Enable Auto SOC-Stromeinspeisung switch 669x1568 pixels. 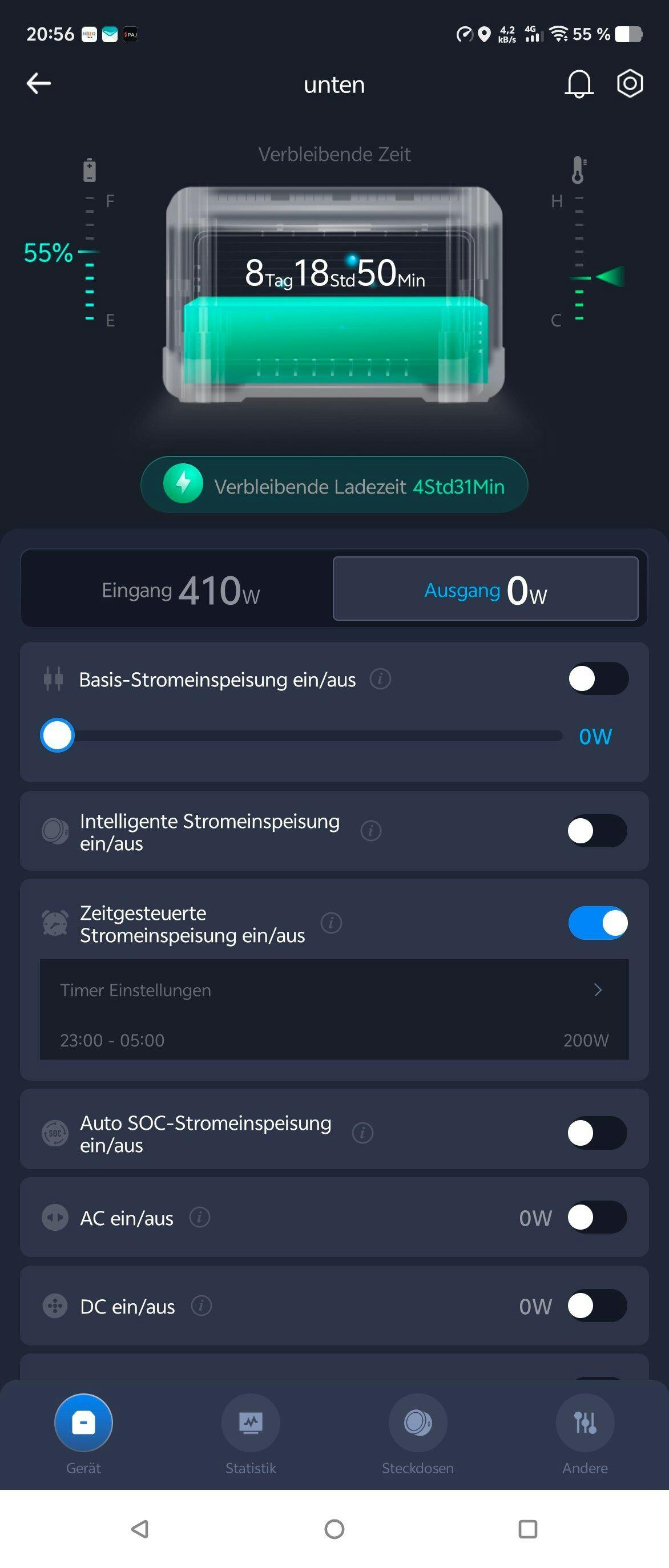click(597, 1133)
